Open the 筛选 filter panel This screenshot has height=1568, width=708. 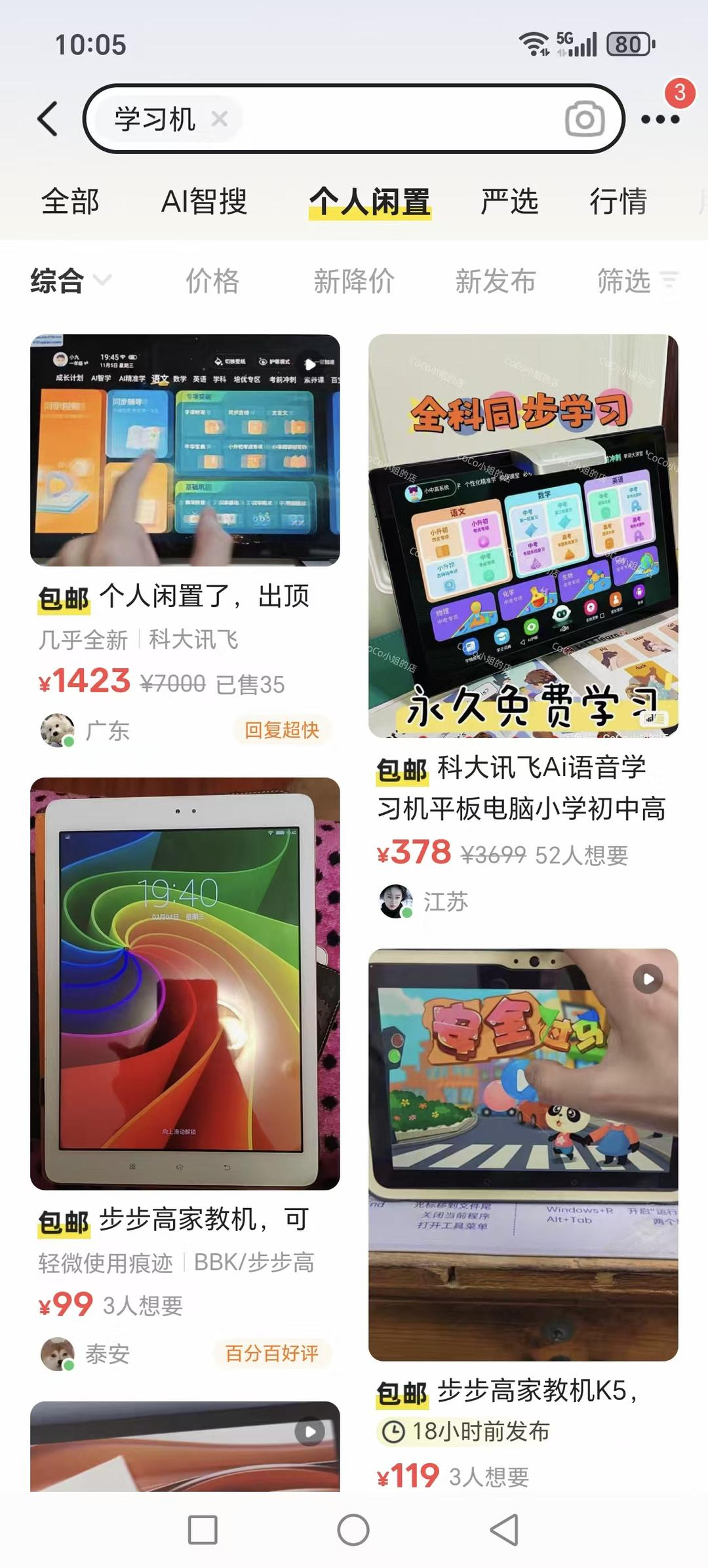(637, 281)
